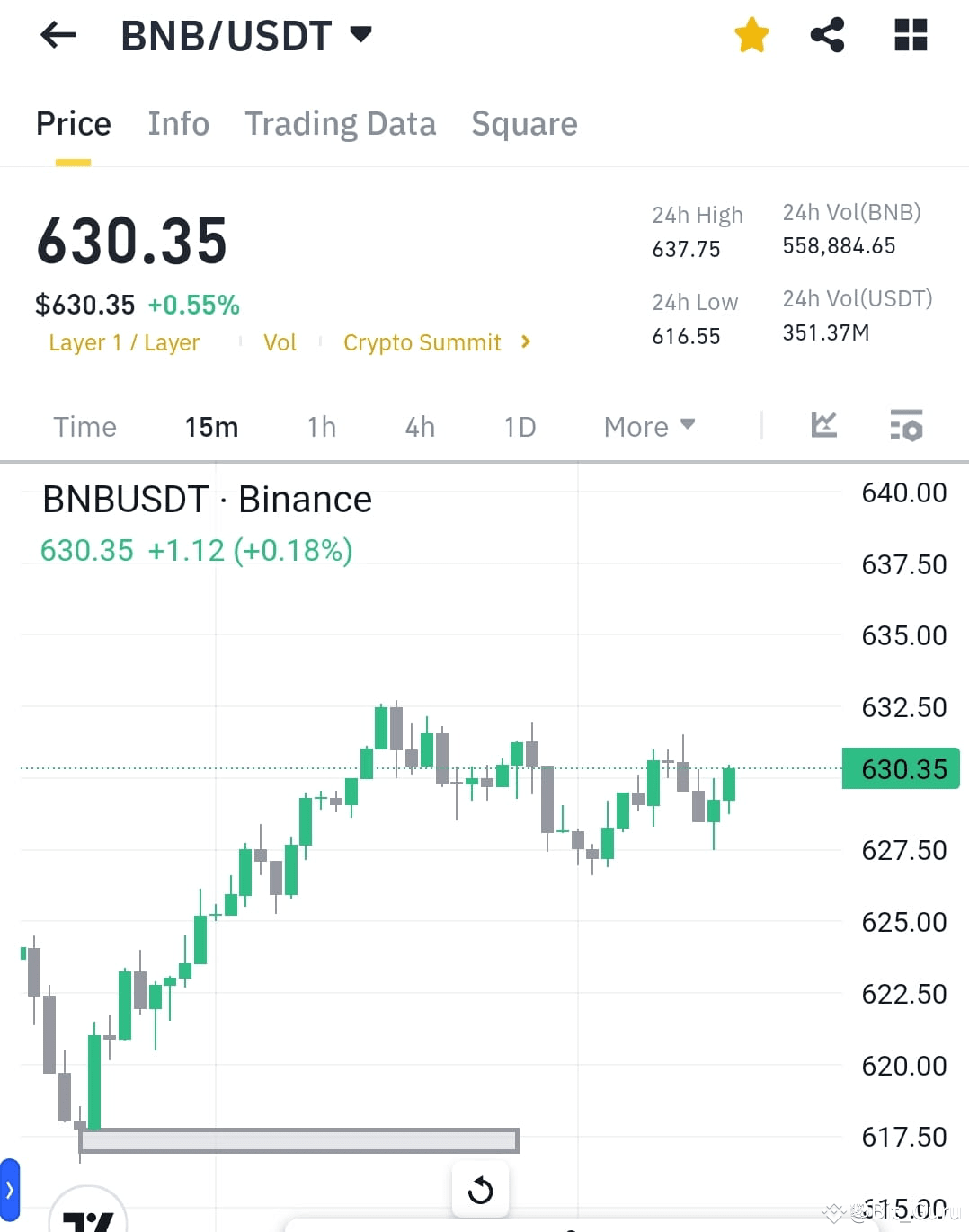Expand the Crypto Summit link chevron

click(x=525, y=342)
